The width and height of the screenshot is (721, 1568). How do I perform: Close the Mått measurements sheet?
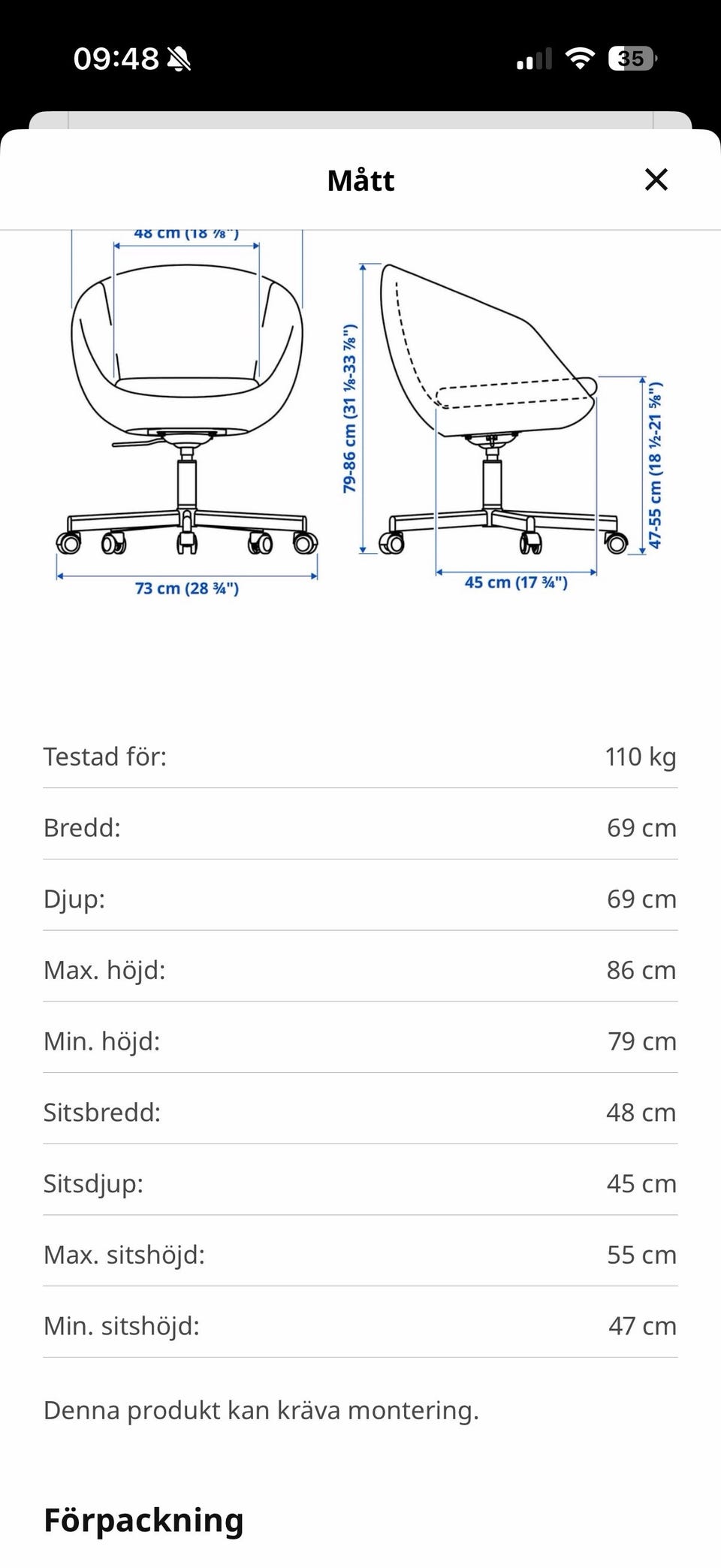656,180
